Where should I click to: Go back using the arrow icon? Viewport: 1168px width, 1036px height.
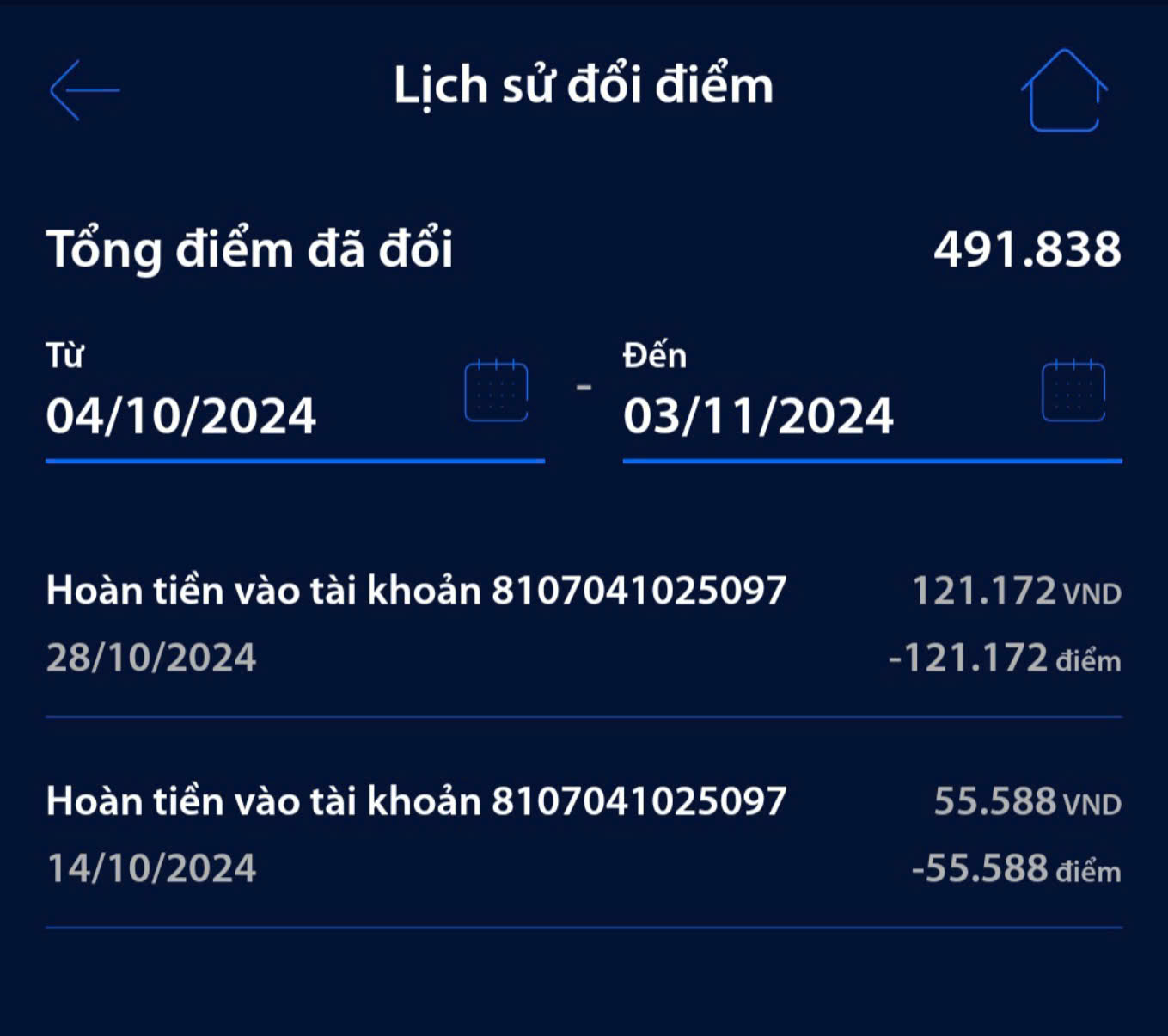(x=84, y=90)
